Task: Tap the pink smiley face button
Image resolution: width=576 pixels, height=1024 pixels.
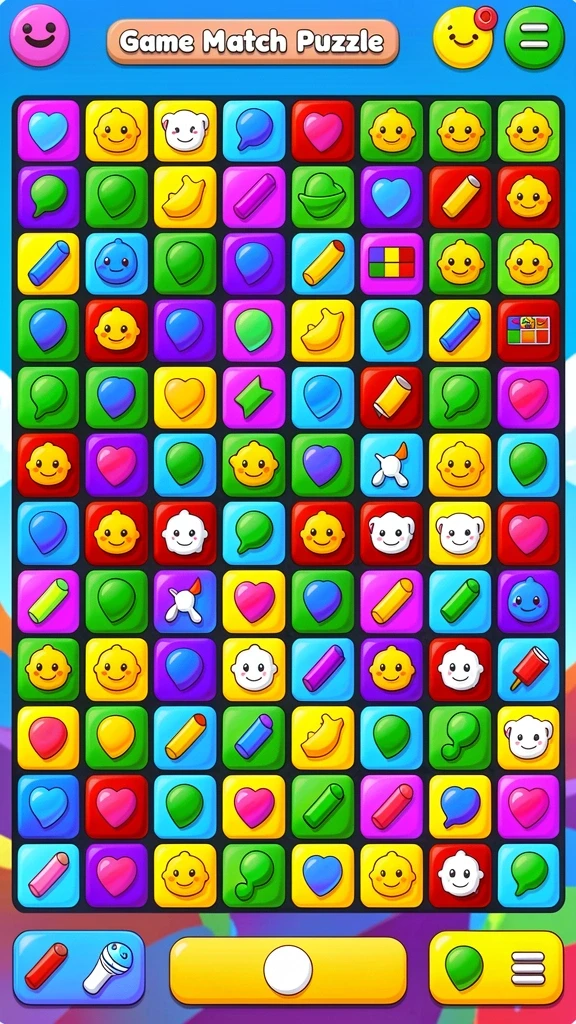Action: [40, 35]
